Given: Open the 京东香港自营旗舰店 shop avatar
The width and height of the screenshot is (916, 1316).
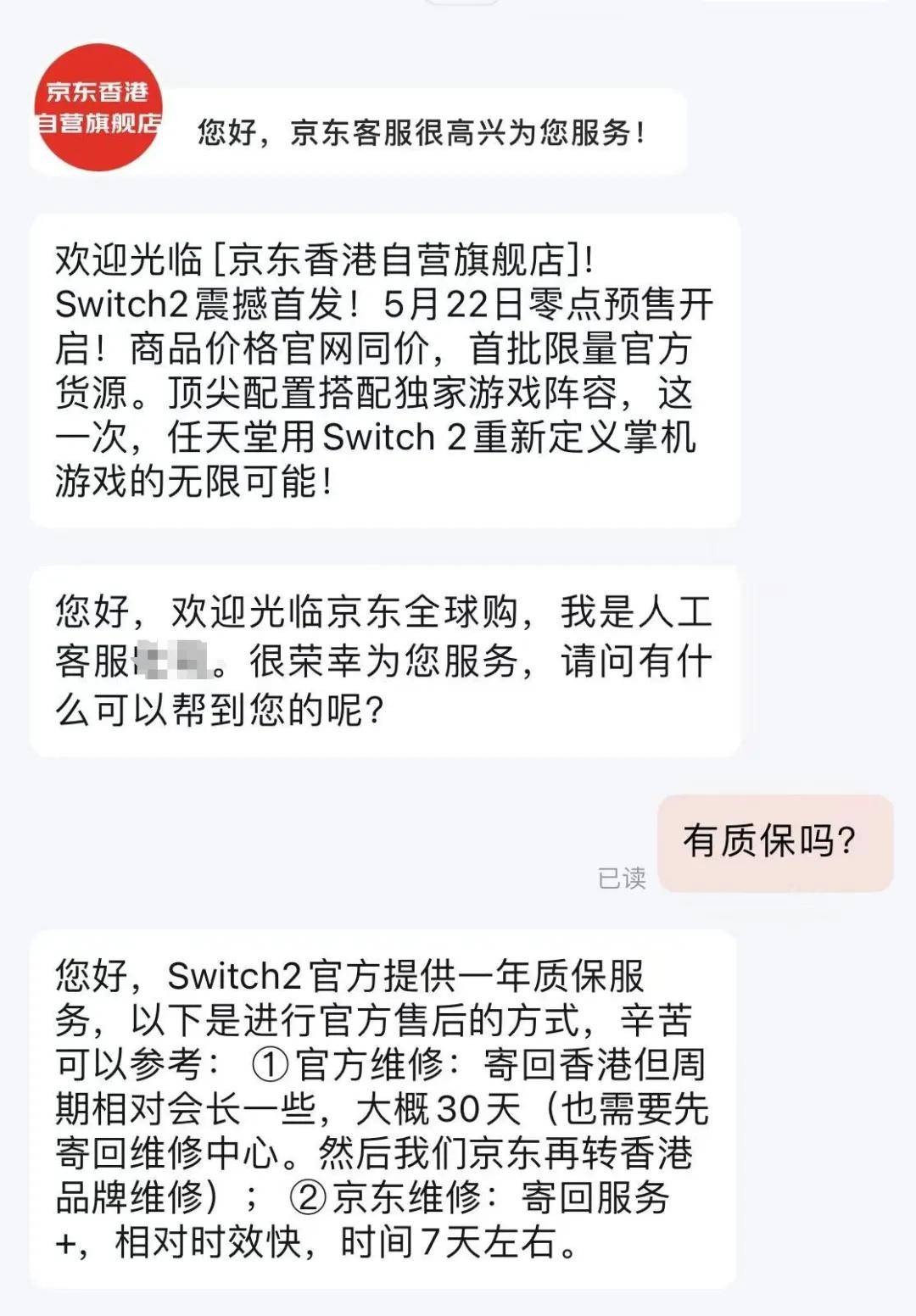Looking at the screenshot, I should pos(98,108).
